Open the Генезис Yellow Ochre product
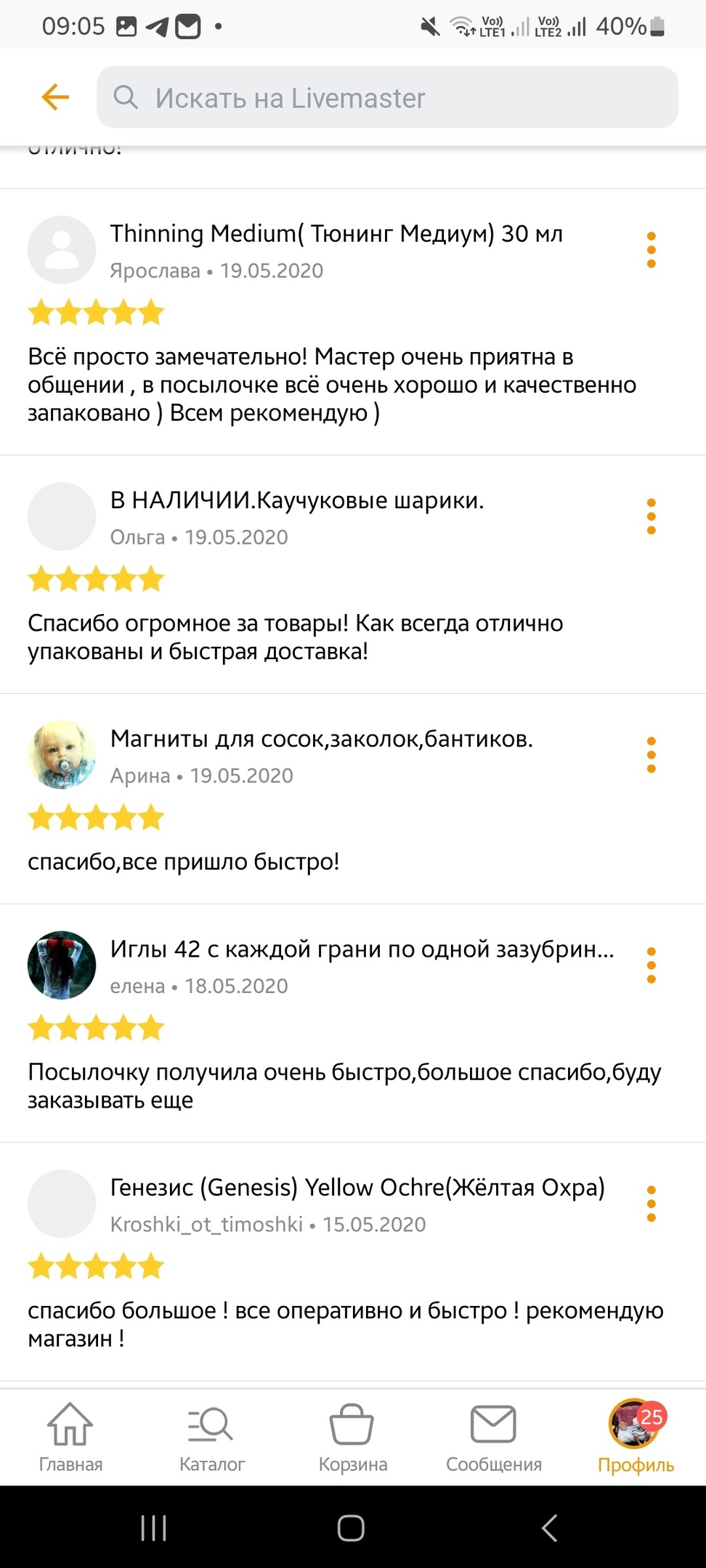 [x=357, y=1187]
